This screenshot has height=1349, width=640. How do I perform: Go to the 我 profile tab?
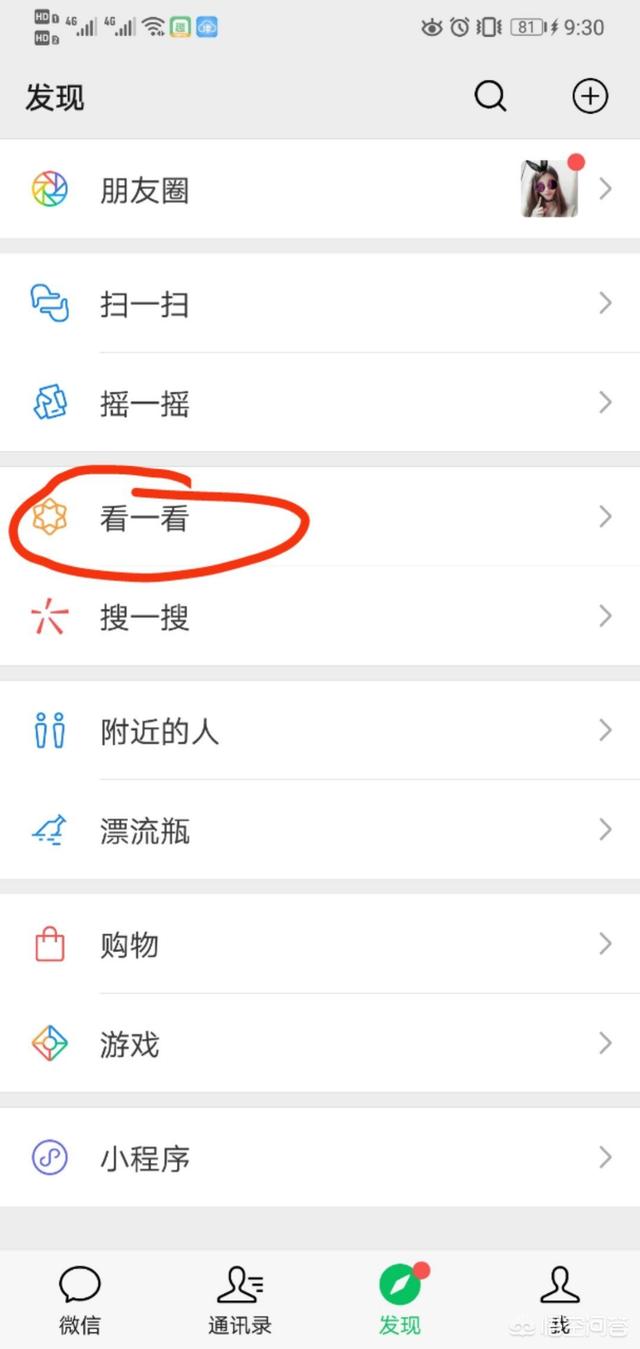click(560, 1299)
